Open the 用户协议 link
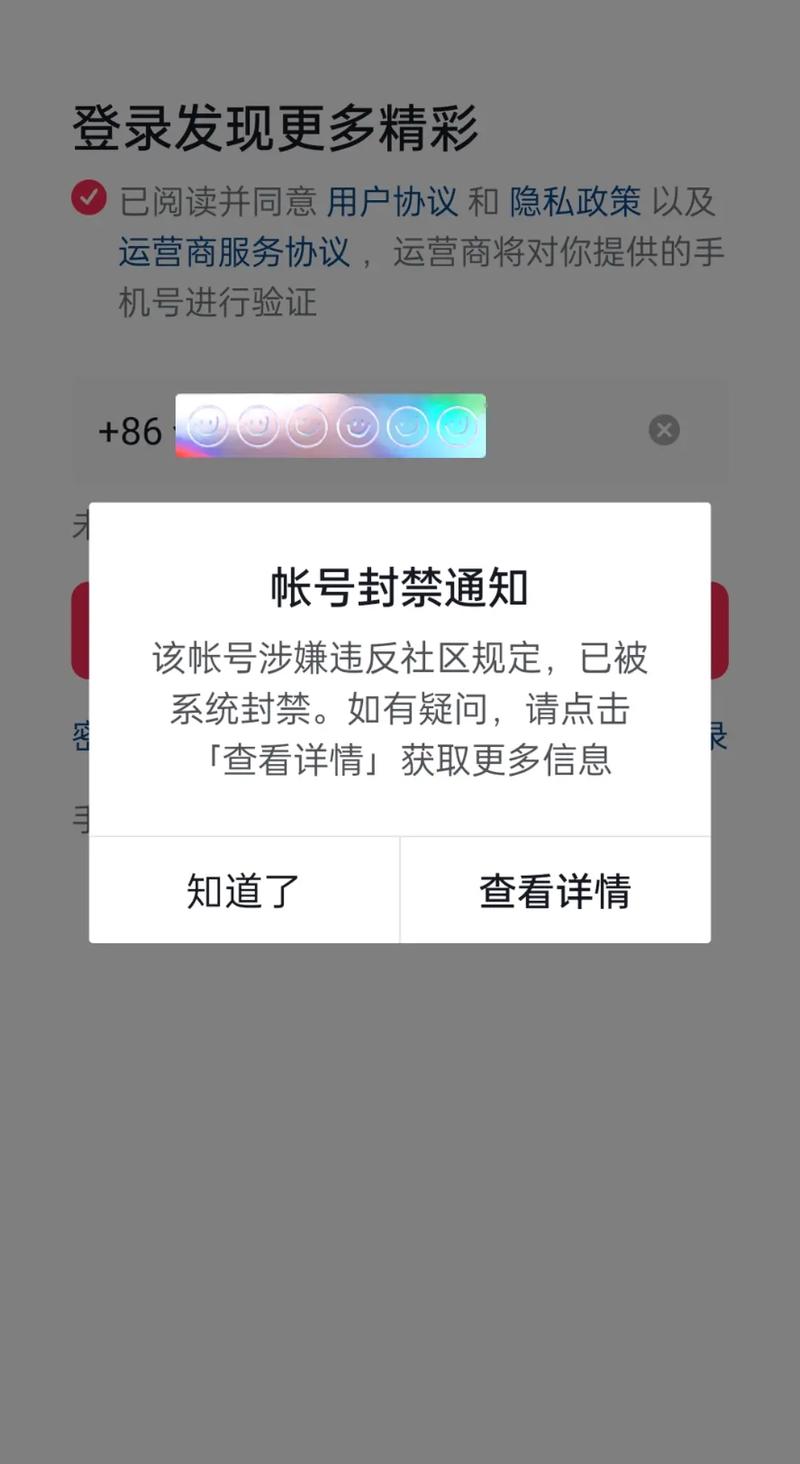 [392, 202]
